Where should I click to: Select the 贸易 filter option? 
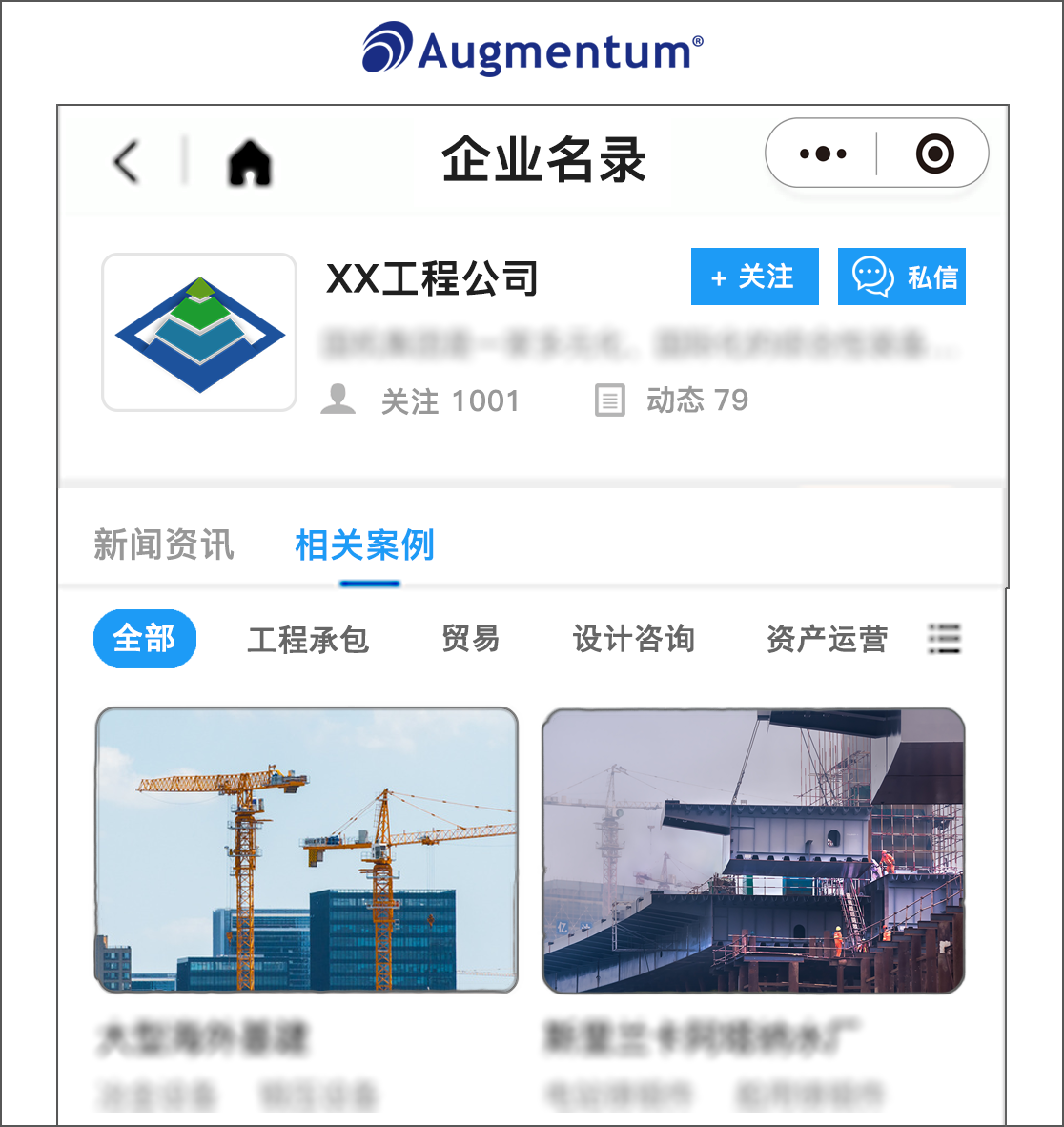tap(471, 639)
